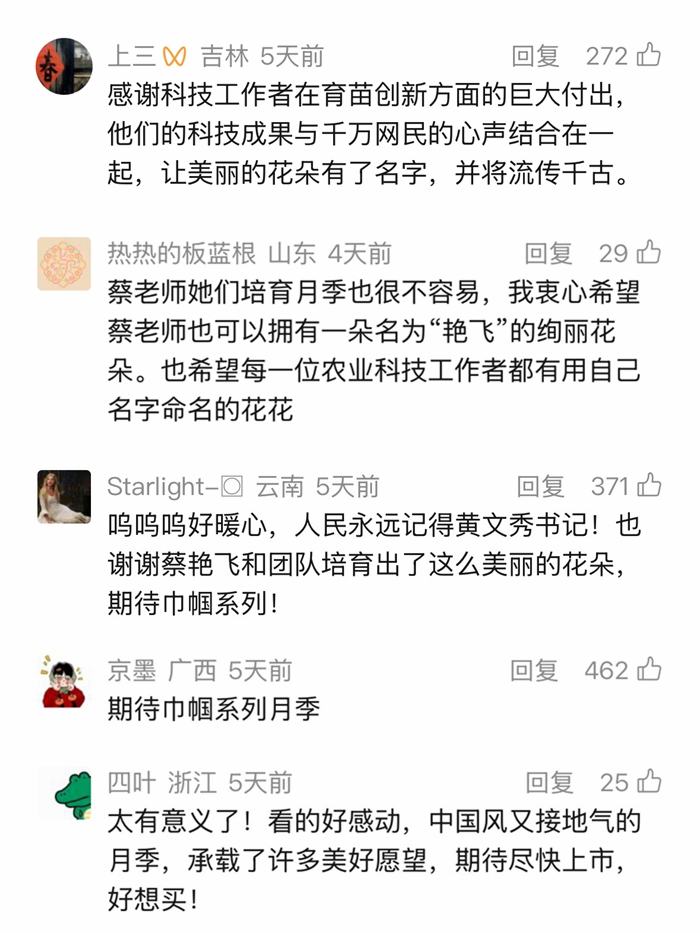Reply to 上三's comment

pyautogui.click(x=535, y=55)
